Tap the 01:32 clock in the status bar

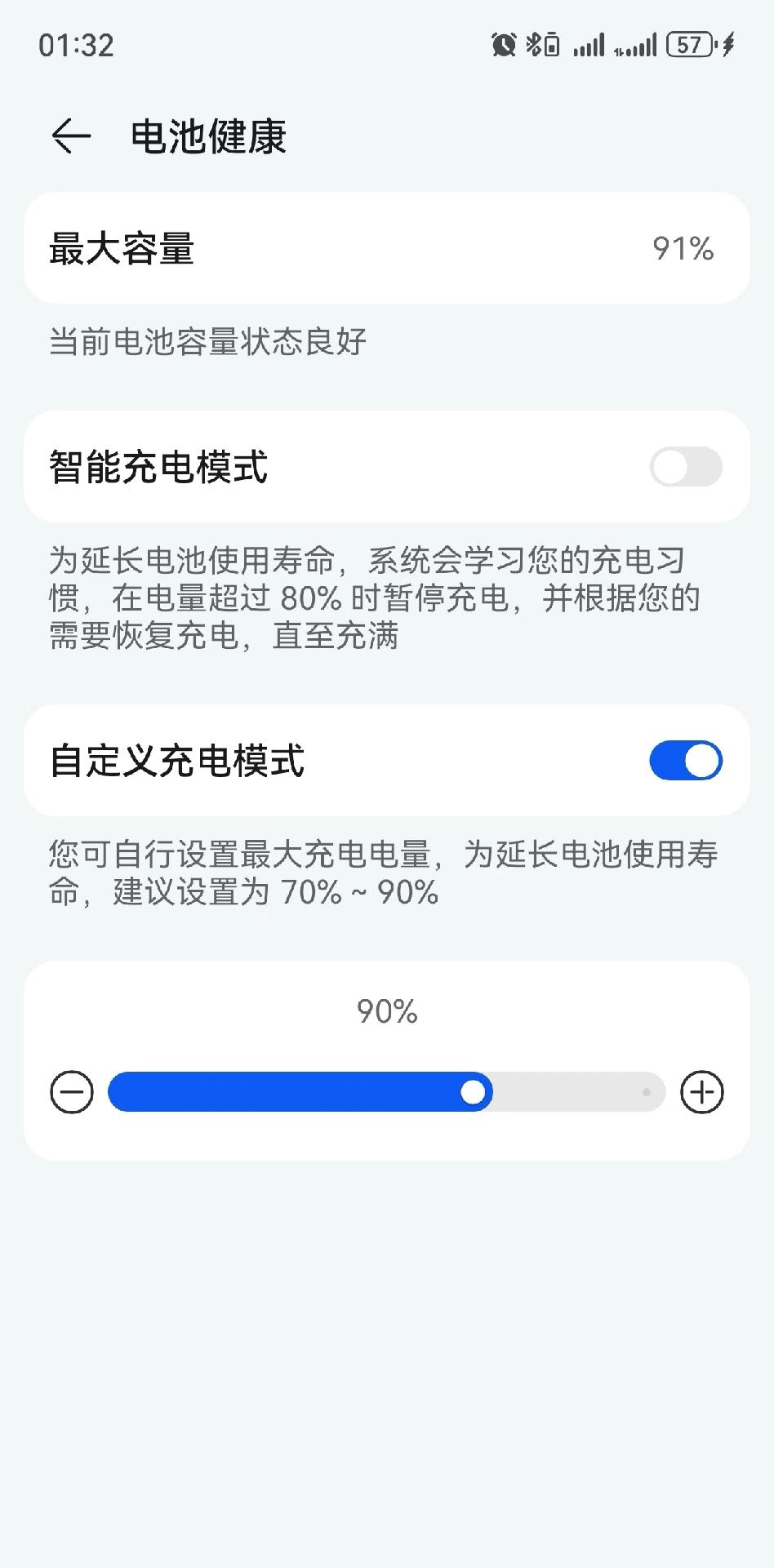[x=74, y=47]
